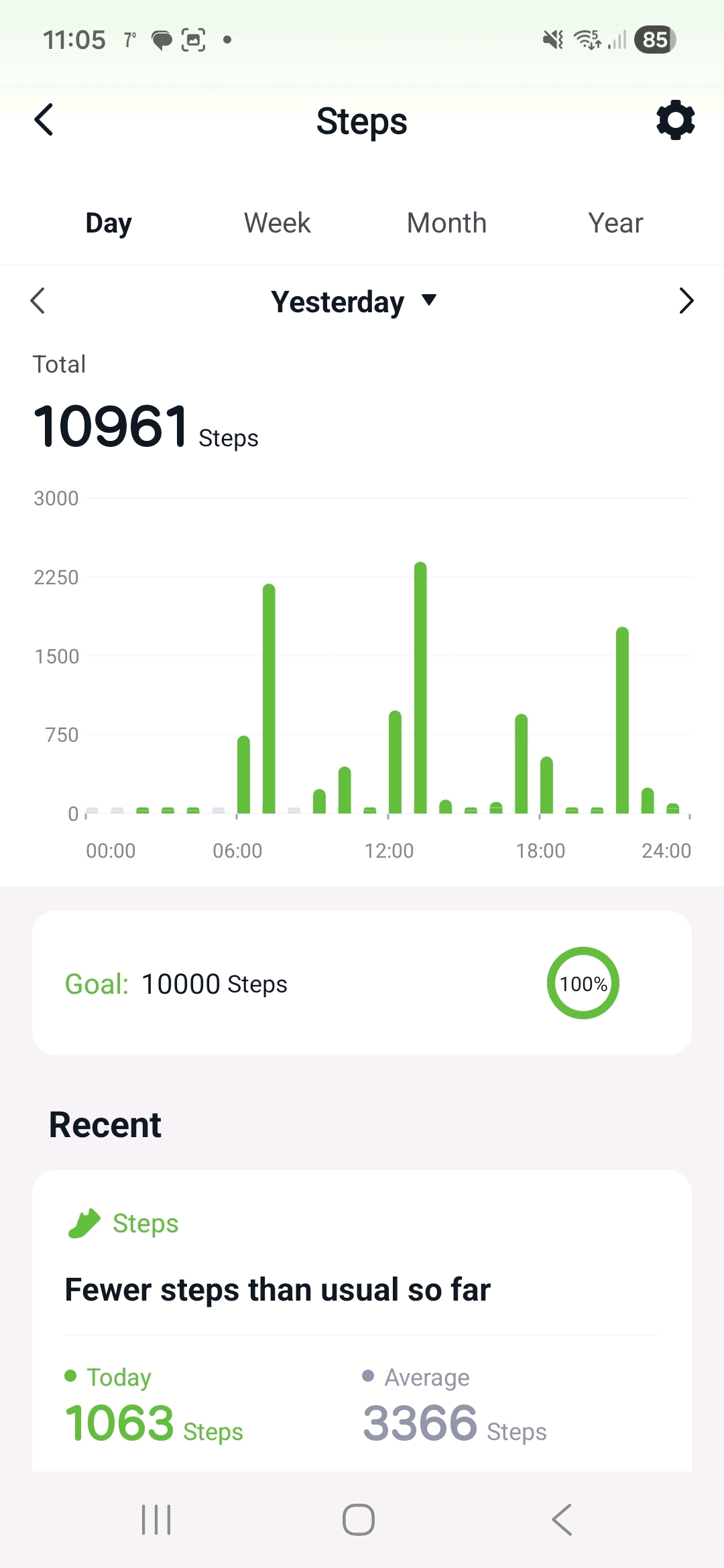Screen dimensions: 724x1568
Task: Open the recent Steps comparison card
Action: 362,1320
